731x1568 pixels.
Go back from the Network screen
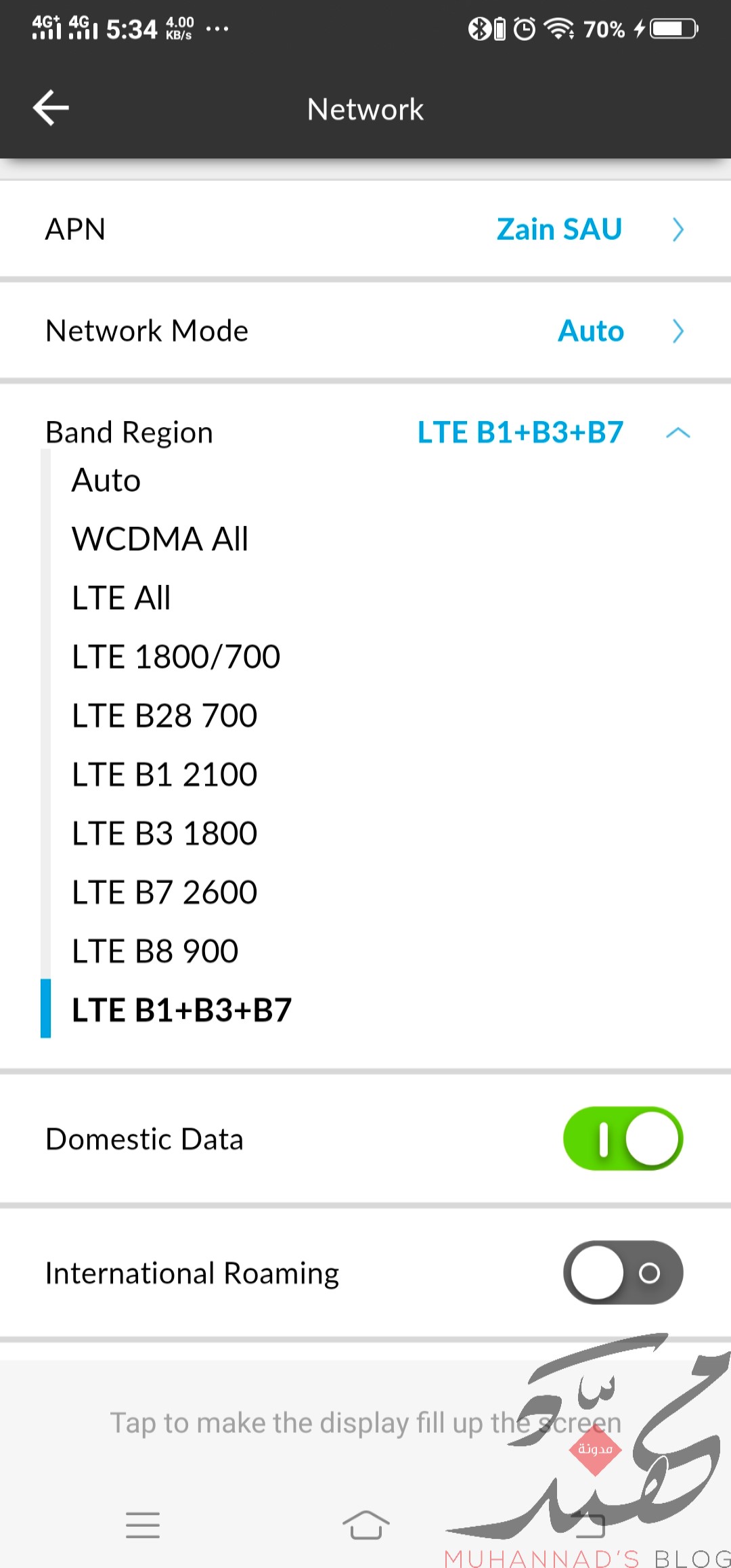coord(51,108)
